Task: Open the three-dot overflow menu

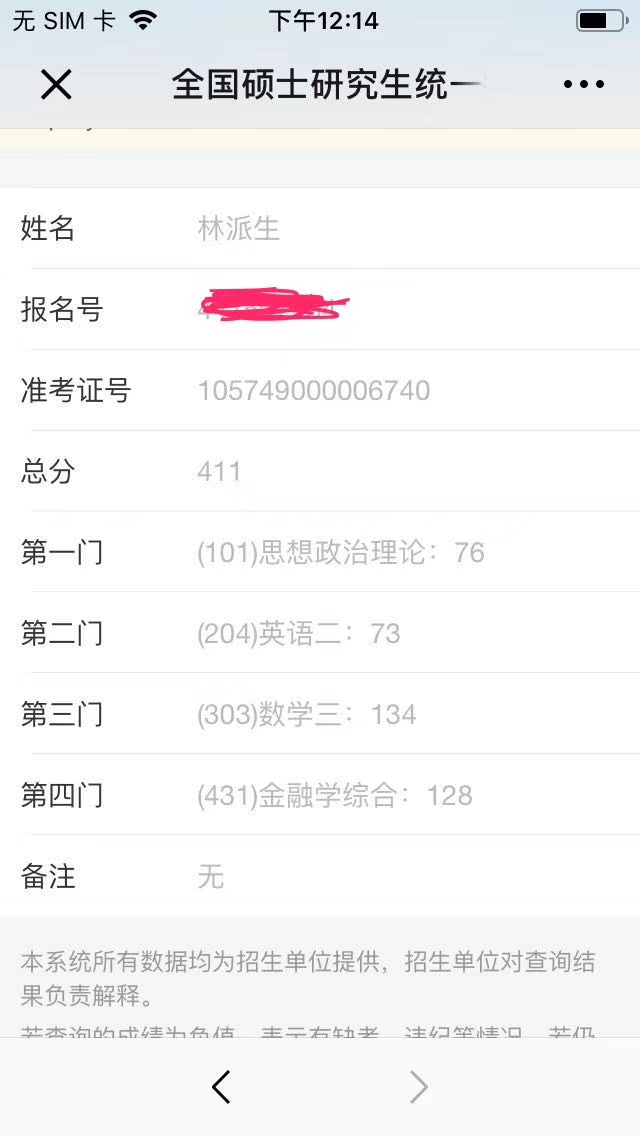Action: point(583,85)
